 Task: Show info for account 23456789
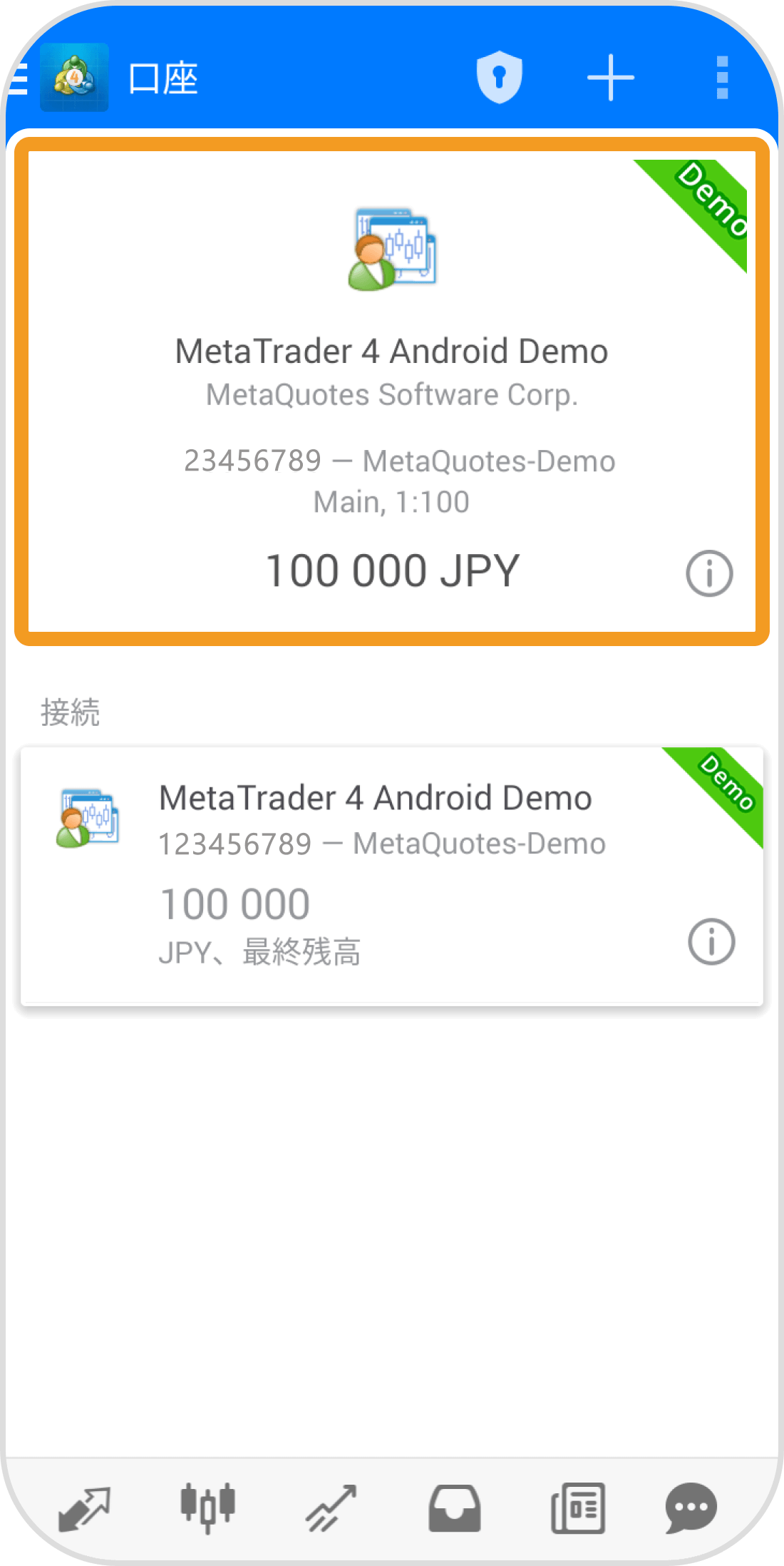pyautogui.click(x=708, y=572)
